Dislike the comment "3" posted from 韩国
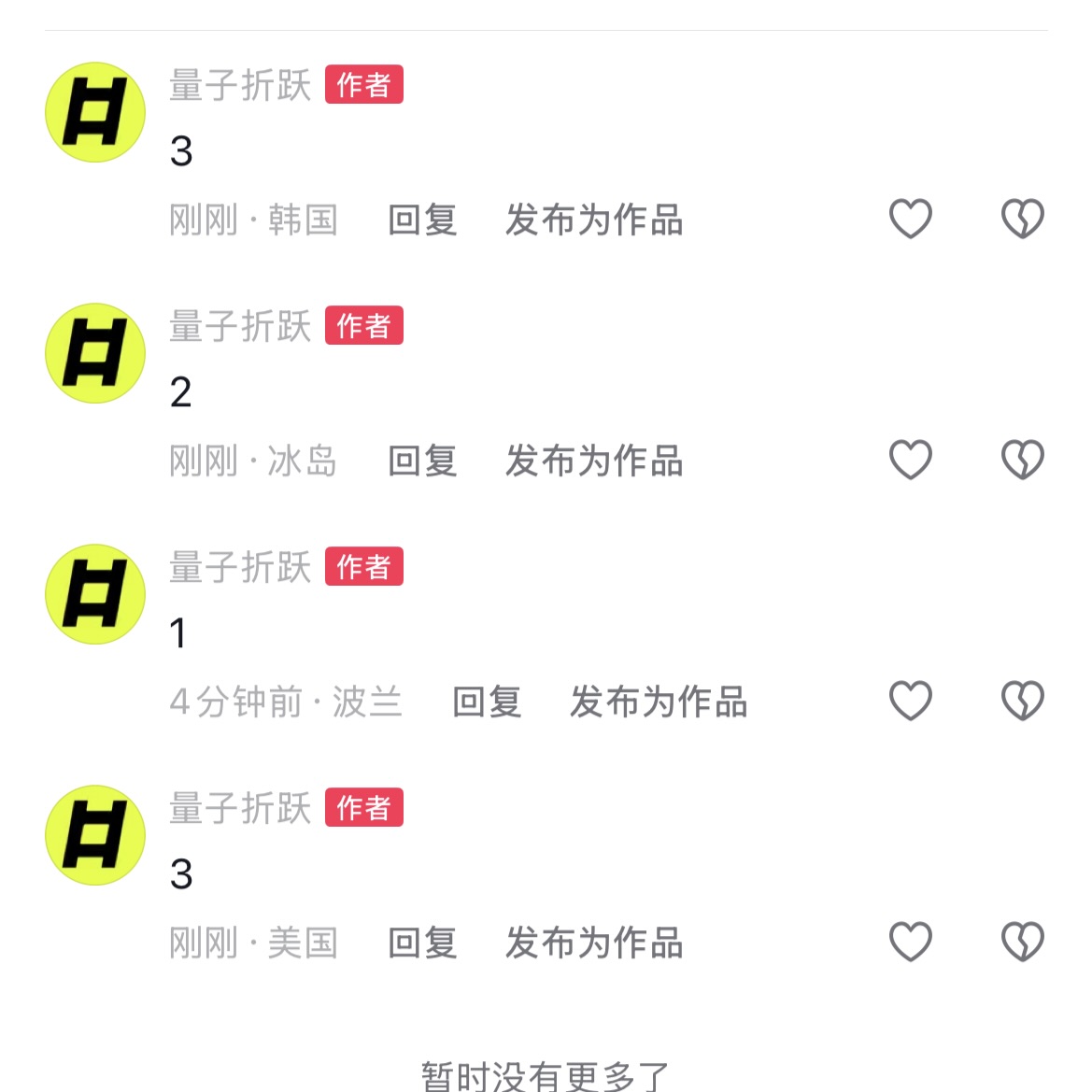The width and height of the screenshot is (1092, 1092). click(x=1022, y=220)
